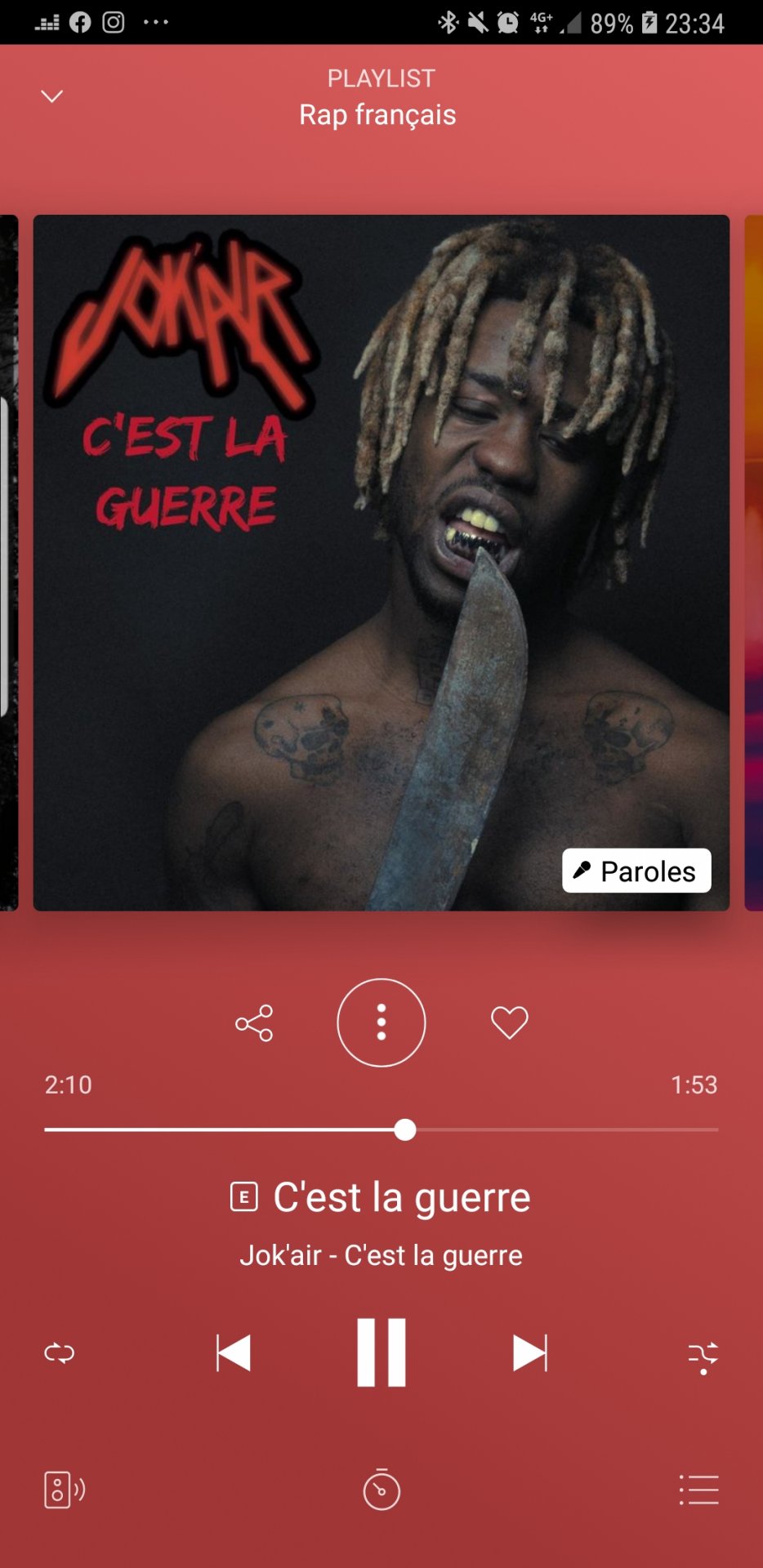The height and width of the screenshot is (1568, 763).
Task: Open the Paroles lyrics button
Action: [636, 871]
